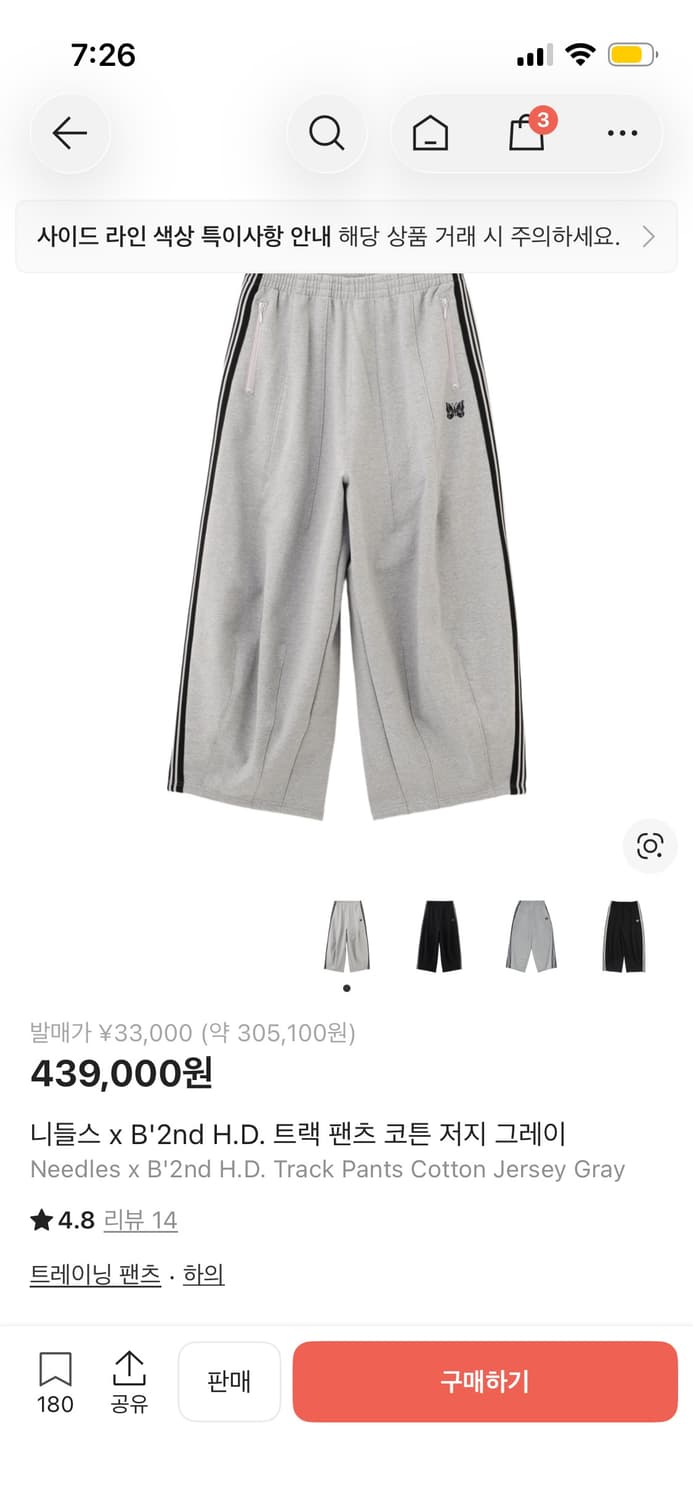
Task: Tap the visual search scan icon
Action: point(650,847)
